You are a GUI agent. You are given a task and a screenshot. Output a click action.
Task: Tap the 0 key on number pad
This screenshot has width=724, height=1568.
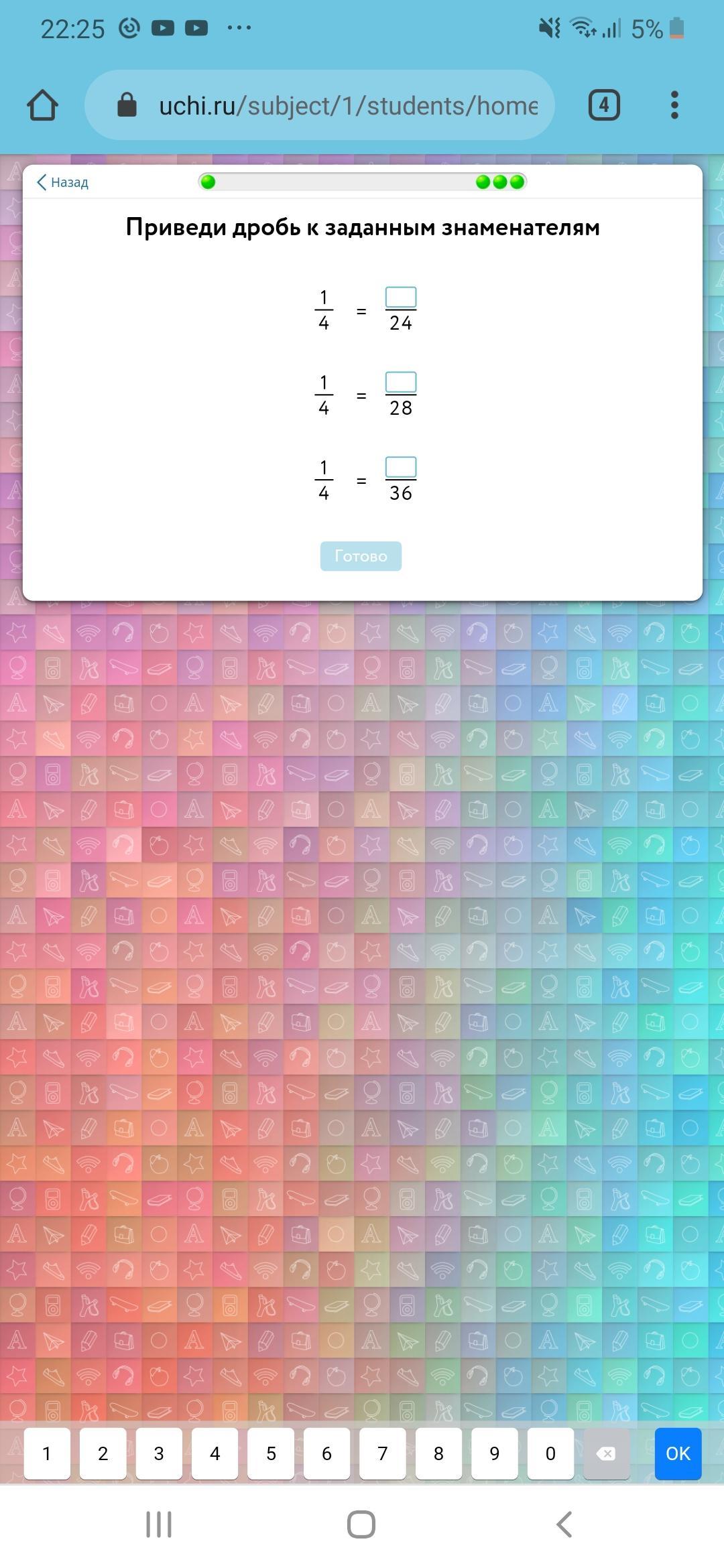tap(550, 1453)
